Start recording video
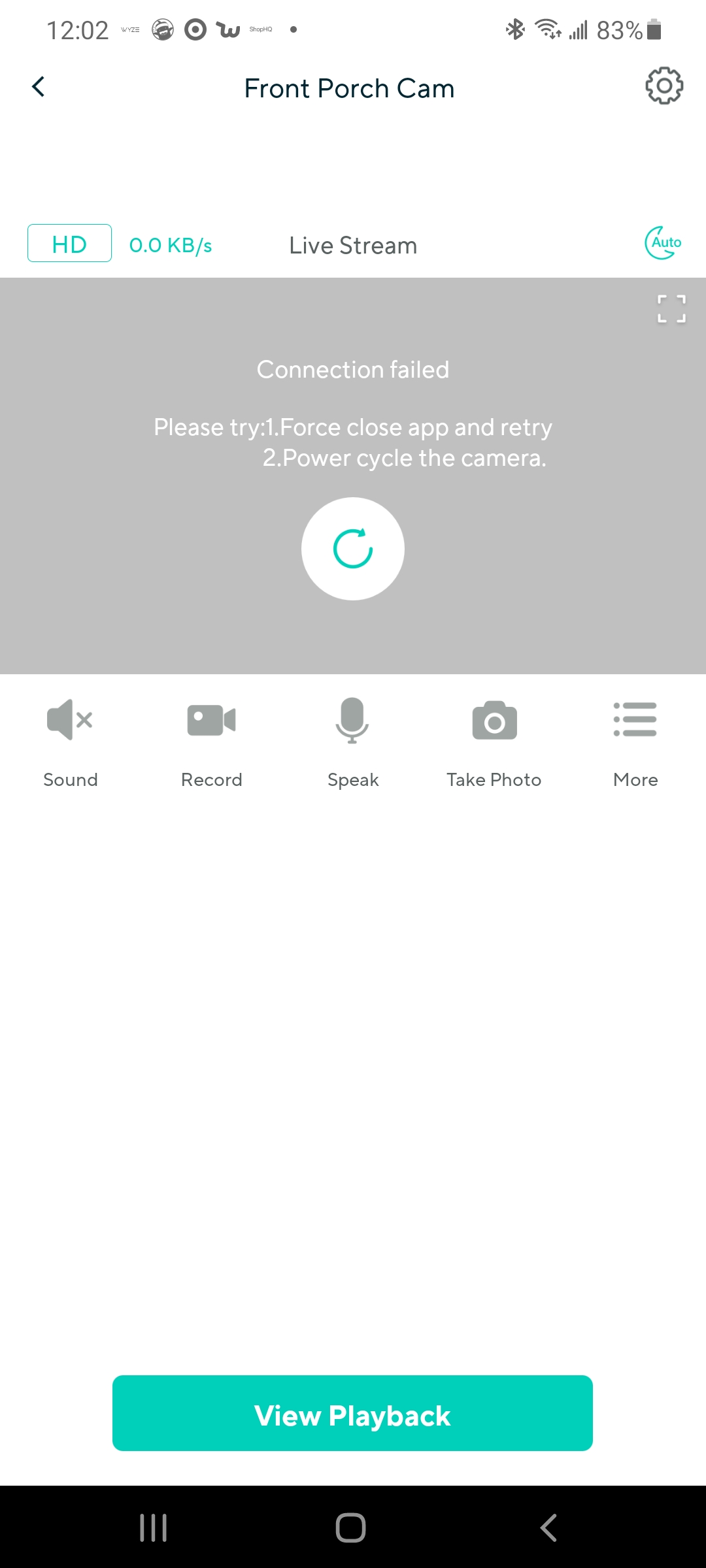The width and height of the screenshot is (706, 1568). [212, 742]
